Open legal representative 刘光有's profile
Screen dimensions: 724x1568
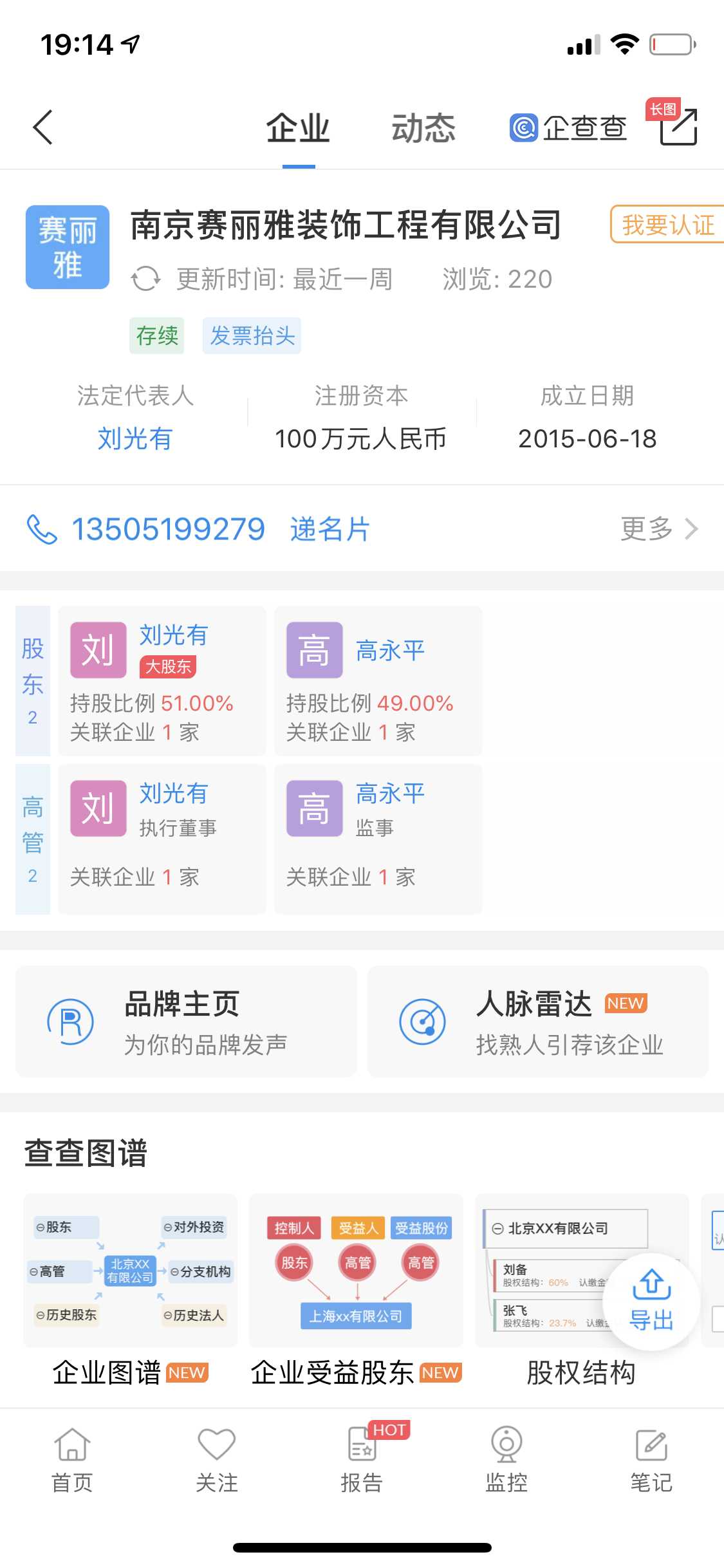click(x=135, y=439)
